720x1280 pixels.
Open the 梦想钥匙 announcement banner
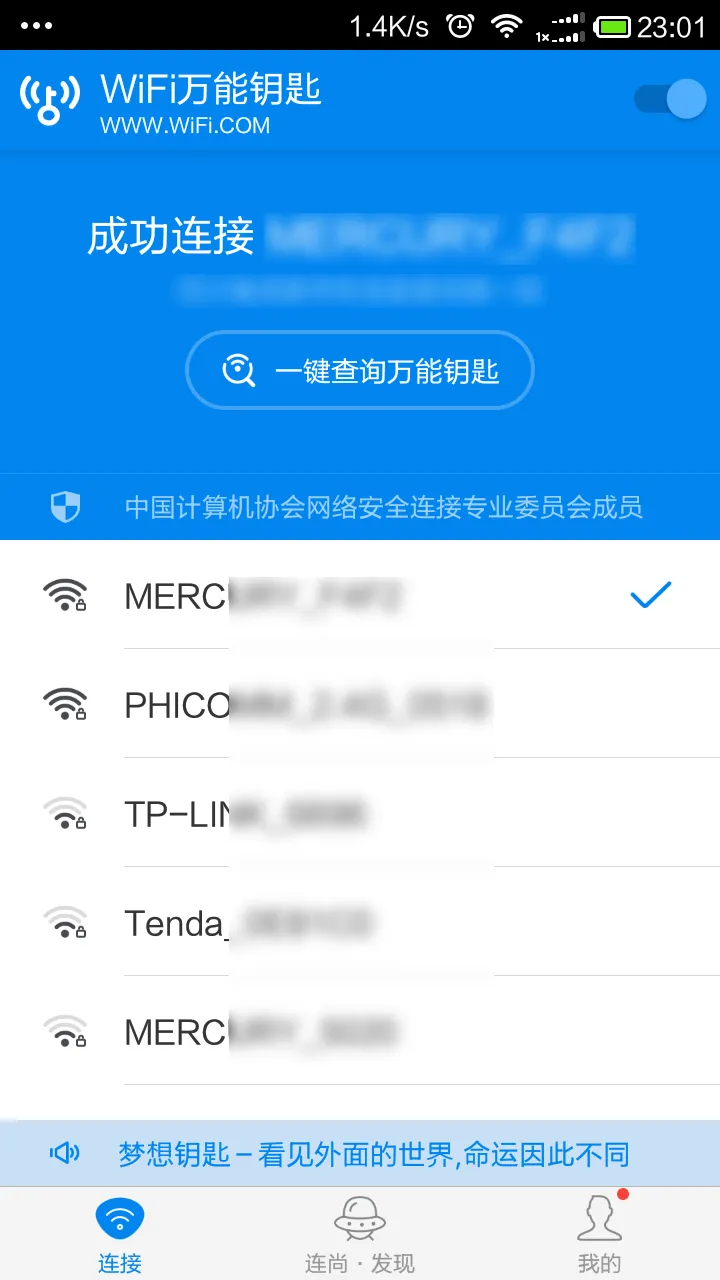(360, 1154)
